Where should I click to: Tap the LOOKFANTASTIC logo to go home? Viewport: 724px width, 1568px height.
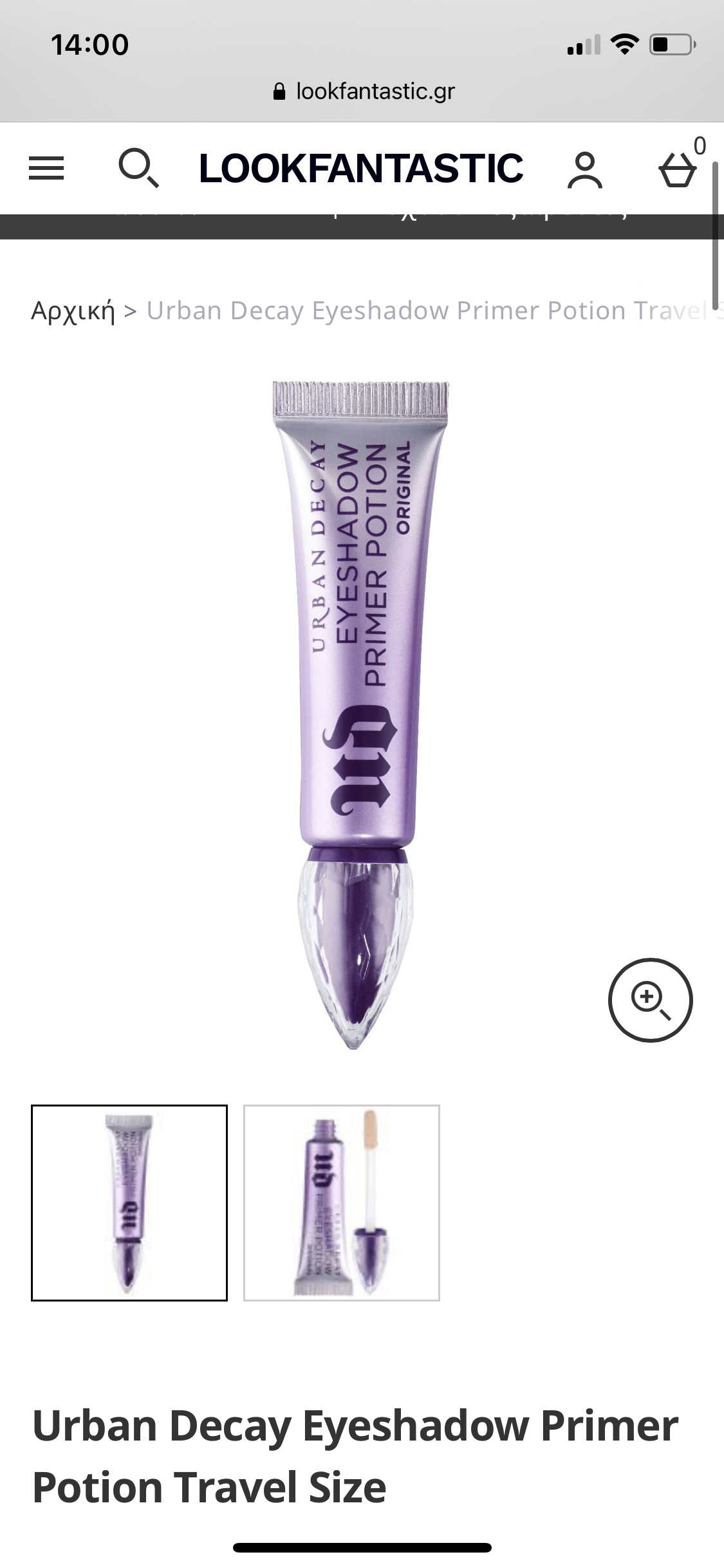pyautogui.click(x=360, y=169)
